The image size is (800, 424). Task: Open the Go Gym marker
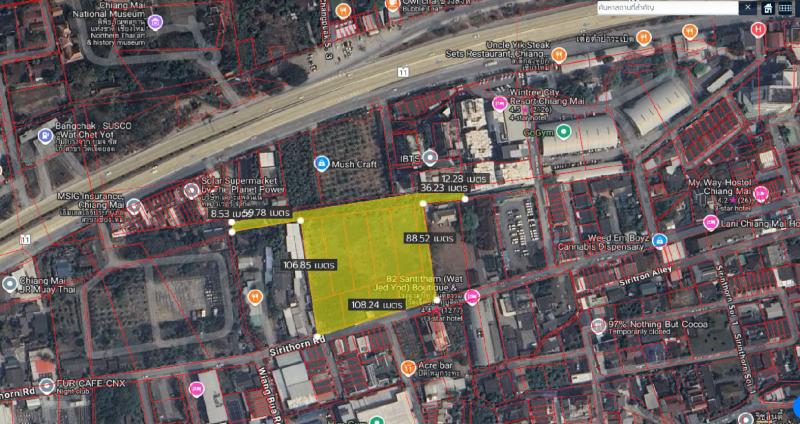563,131
